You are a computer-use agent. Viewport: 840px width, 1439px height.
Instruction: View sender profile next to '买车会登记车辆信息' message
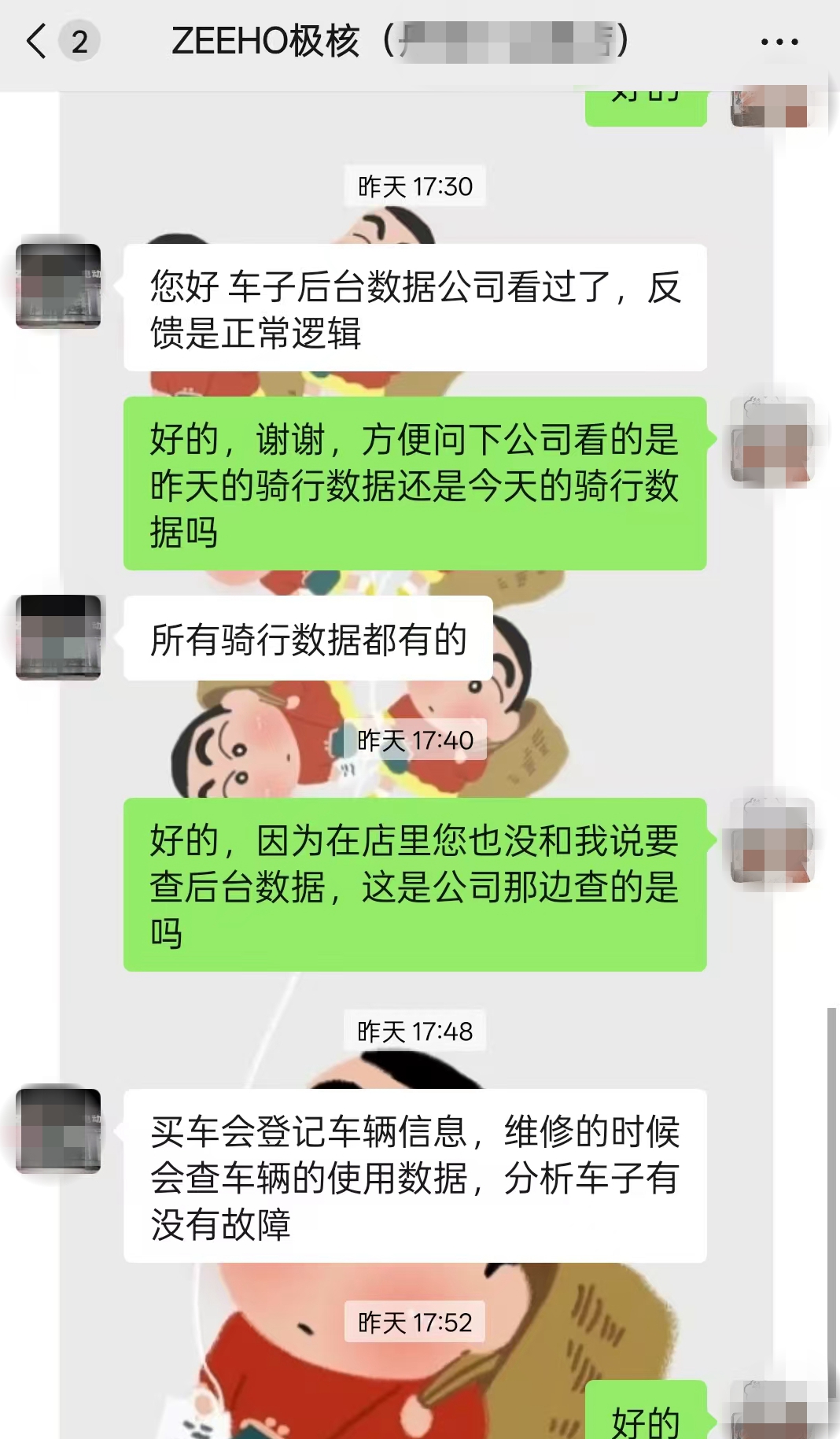(x=58, y=1131)
